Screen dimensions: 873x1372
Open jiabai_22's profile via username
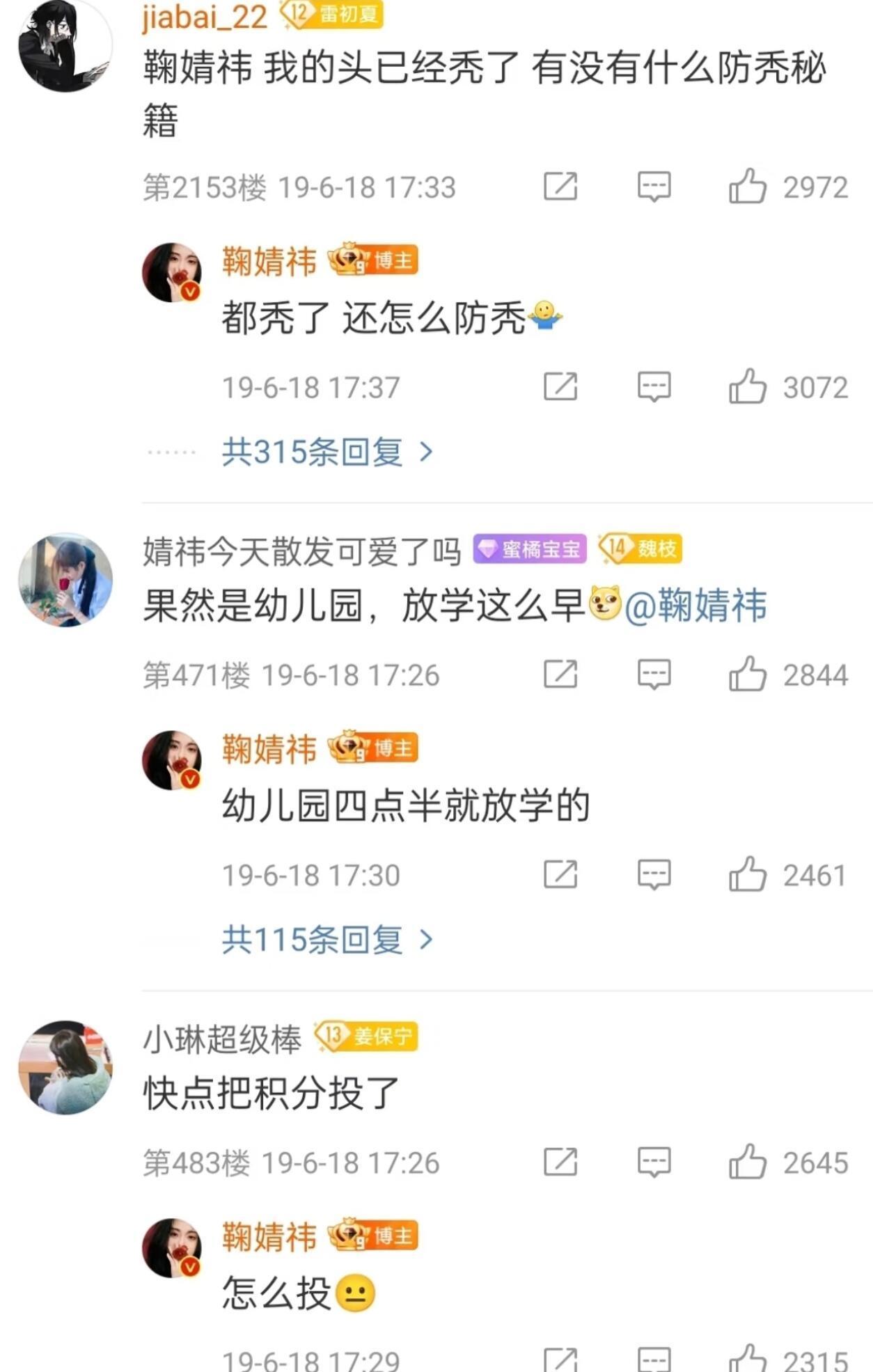click(204, 16)
